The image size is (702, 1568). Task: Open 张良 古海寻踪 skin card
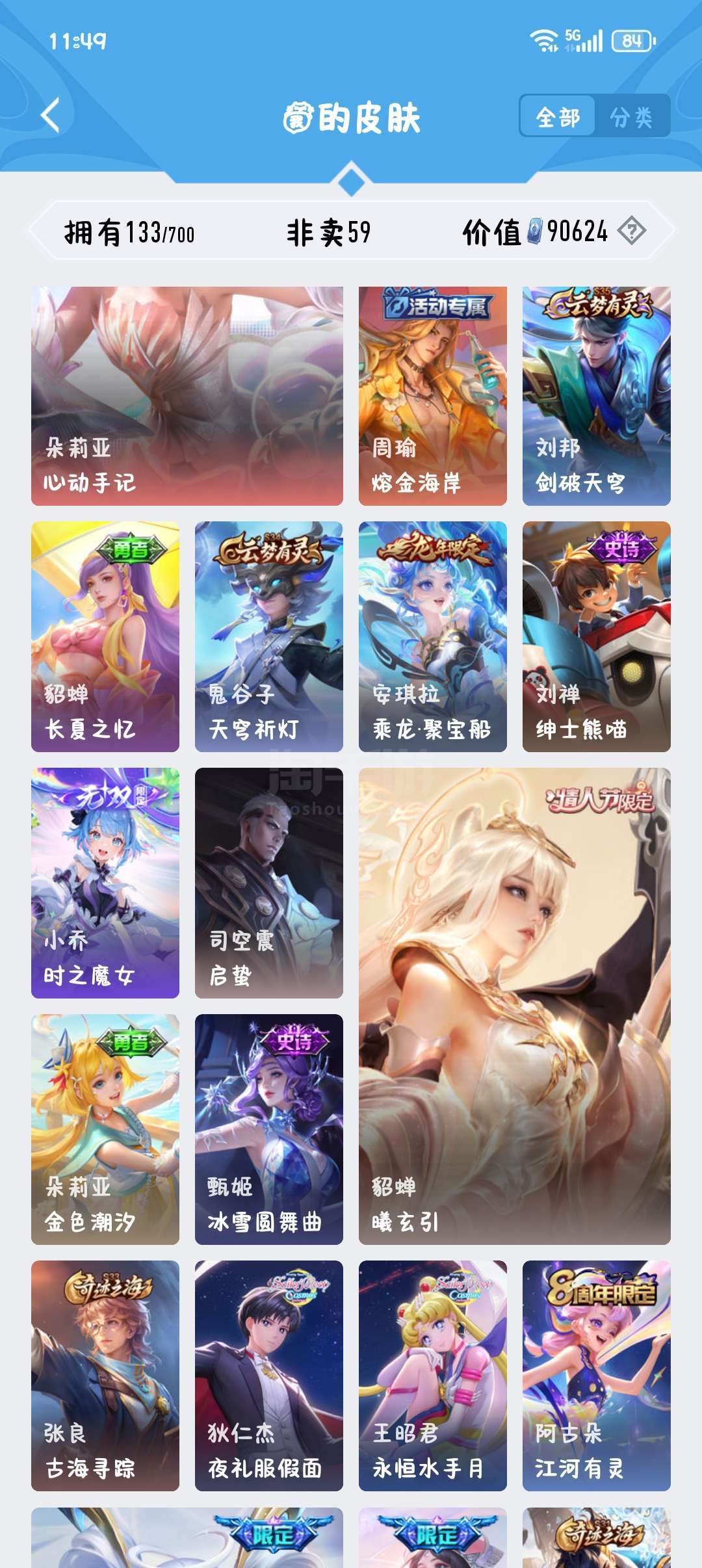[x=105, y=1376]
